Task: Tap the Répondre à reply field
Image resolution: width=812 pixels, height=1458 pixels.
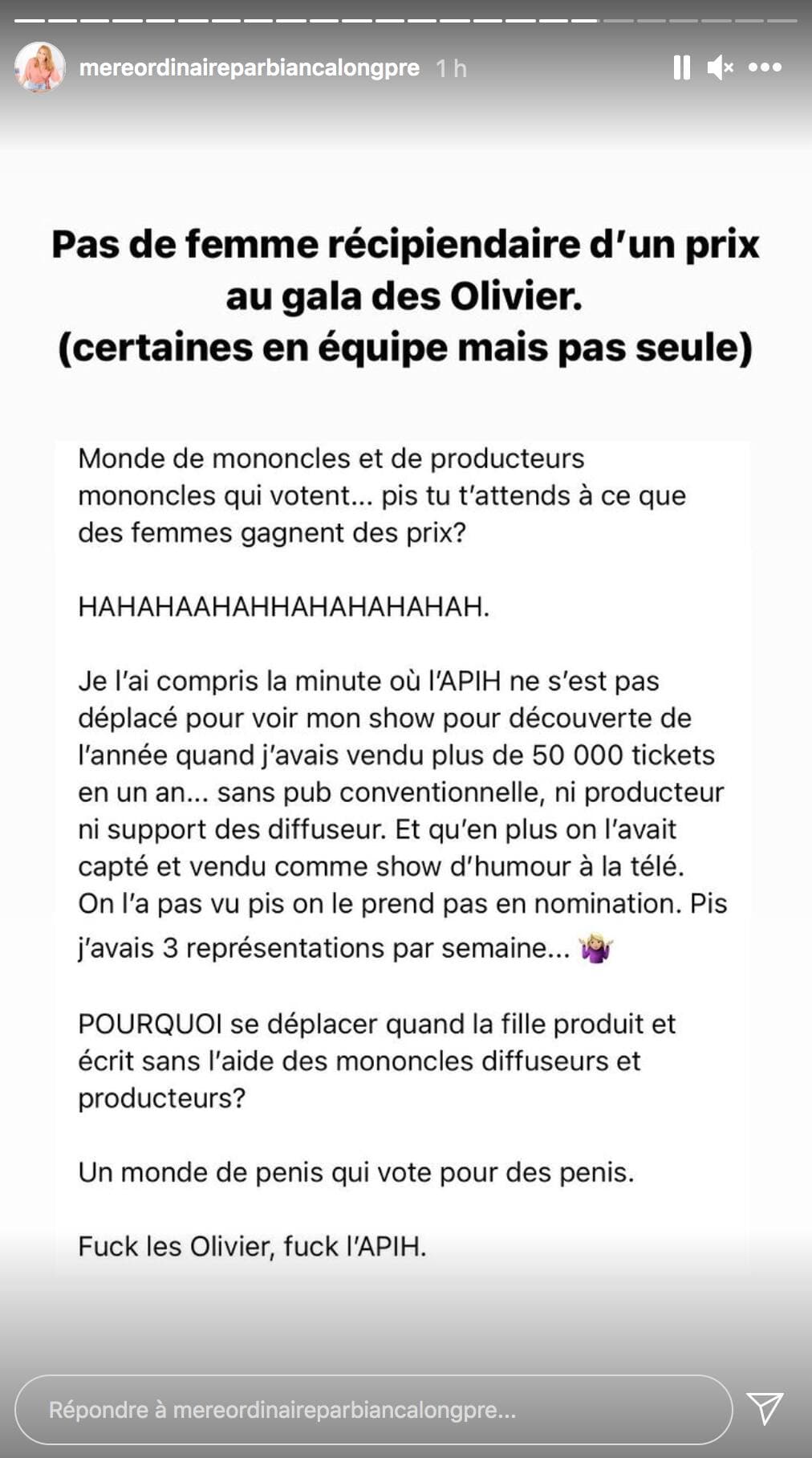Action: coord(373,1410)
